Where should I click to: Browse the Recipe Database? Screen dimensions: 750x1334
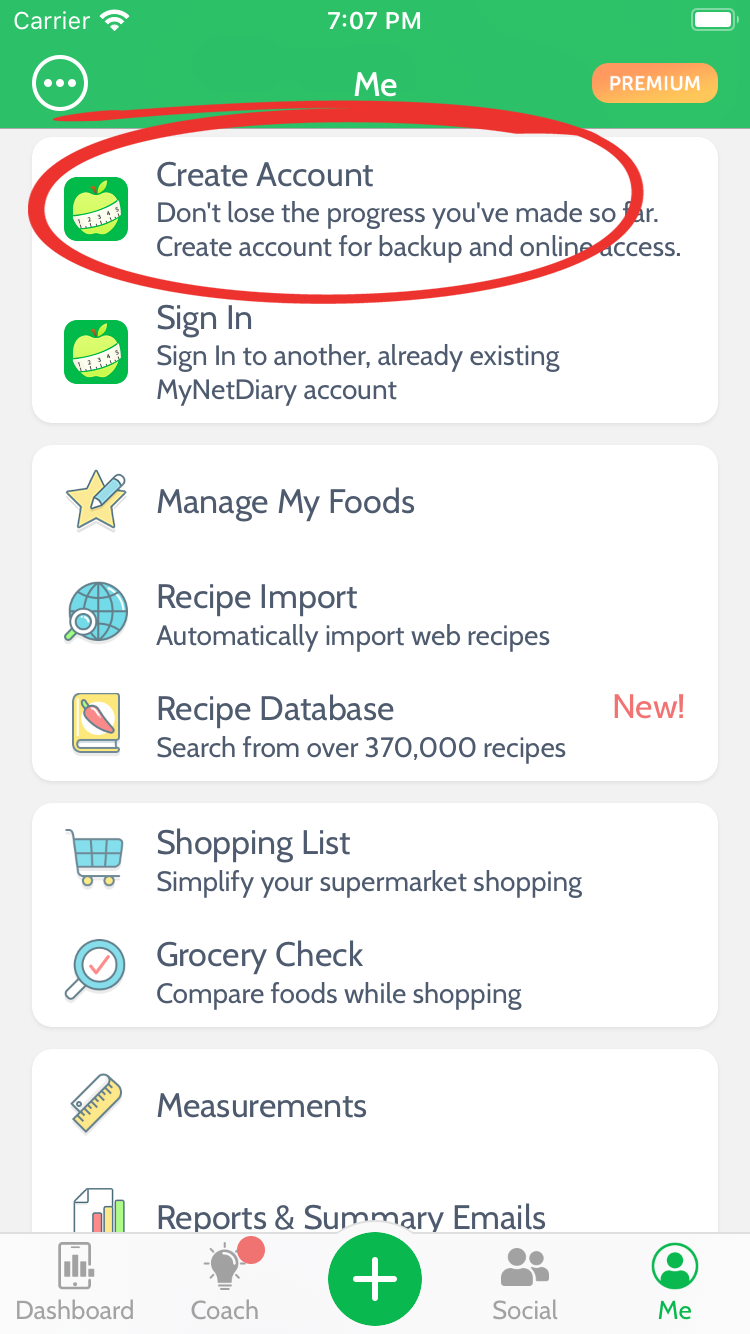[374, 726]
